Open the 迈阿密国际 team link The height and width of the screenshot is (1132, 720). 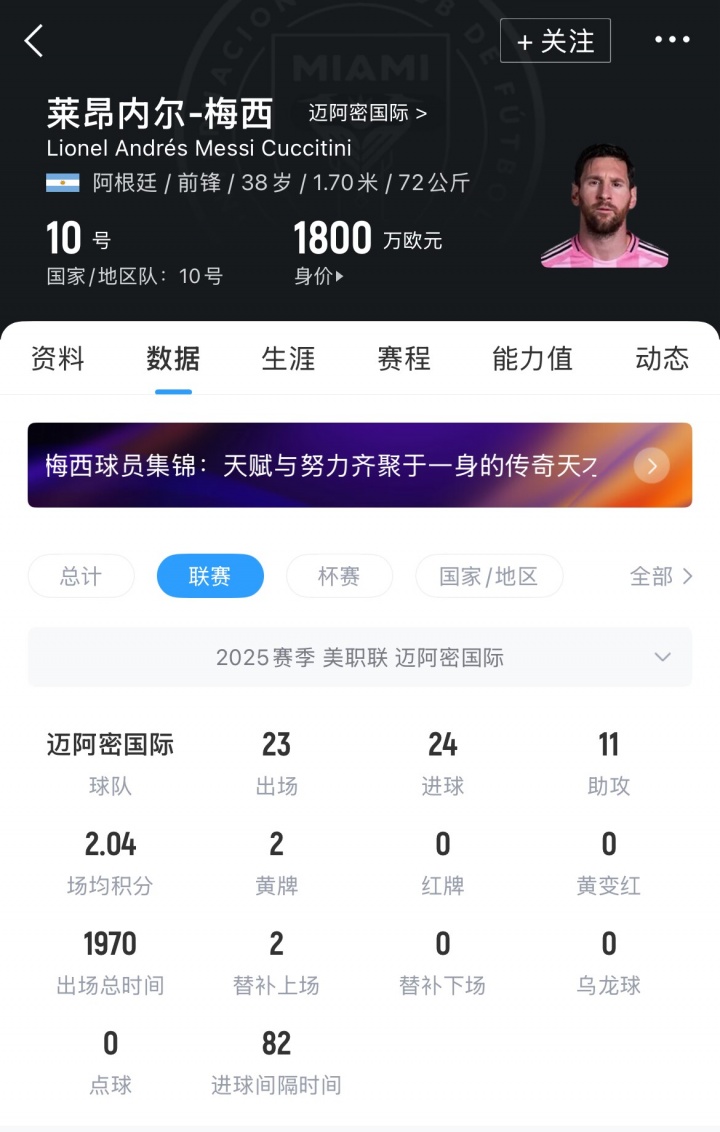pyautogui.click(x=367, y=113)
